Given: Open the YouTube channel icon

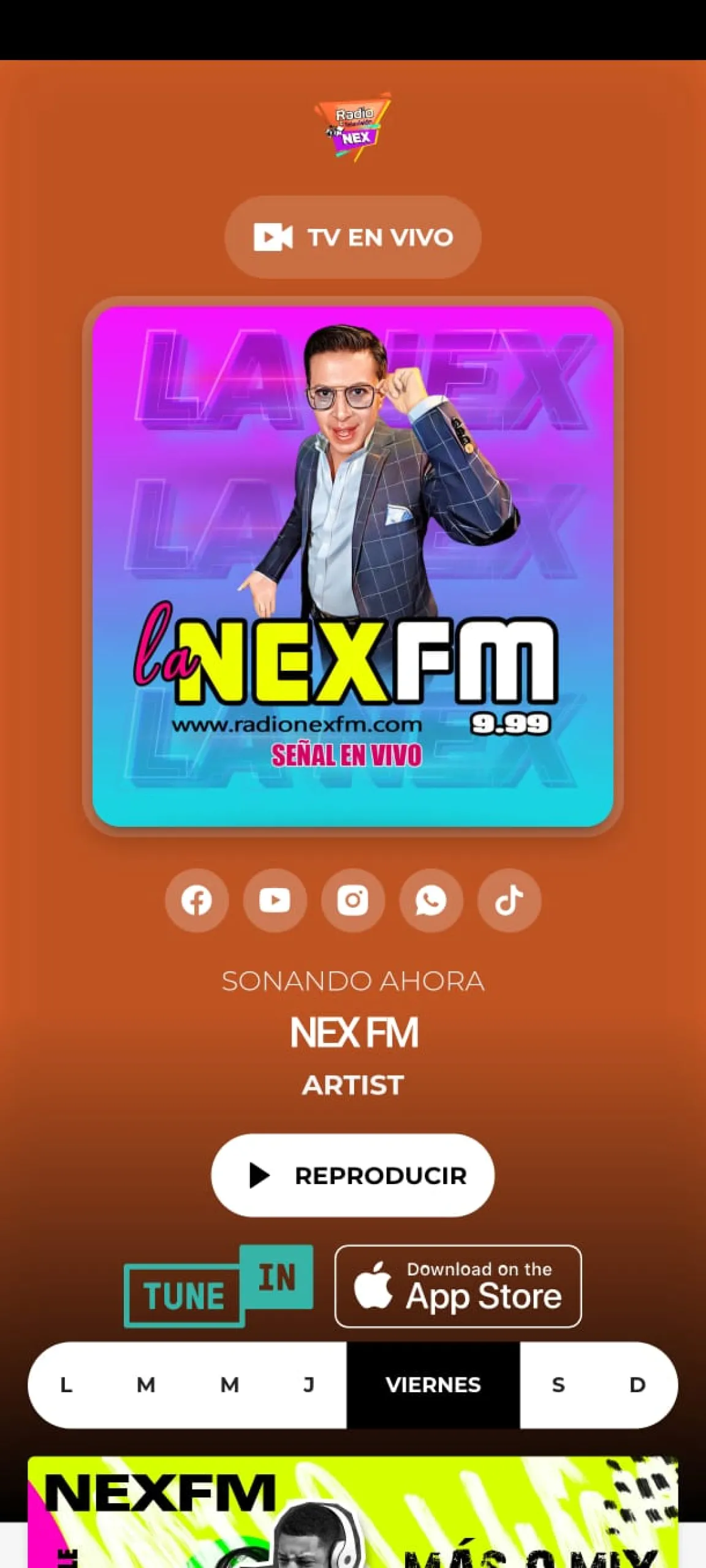Looking at the screenshot, I should (275, 900).
